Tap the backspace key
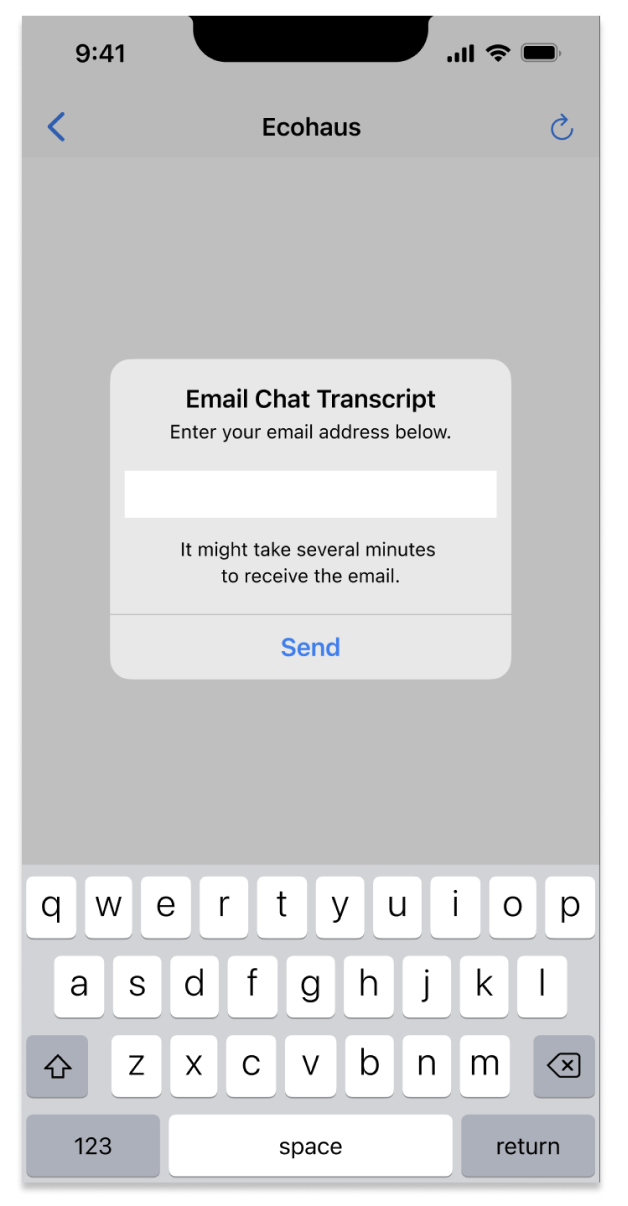The image size is (628, 1206). pos(564,1066)
